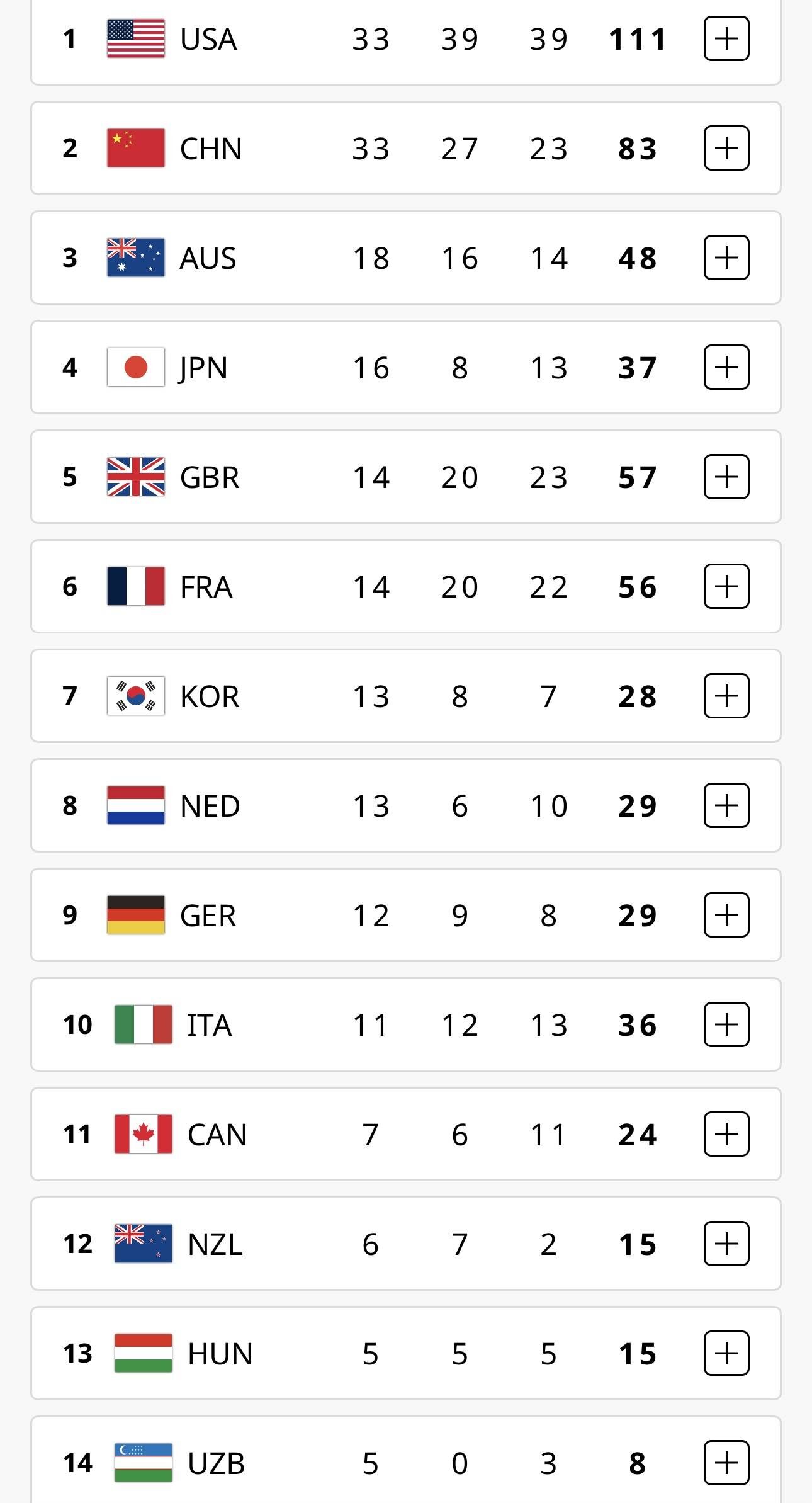Expand KOR medal details
812x1503 pixels.
click(726, 696)
